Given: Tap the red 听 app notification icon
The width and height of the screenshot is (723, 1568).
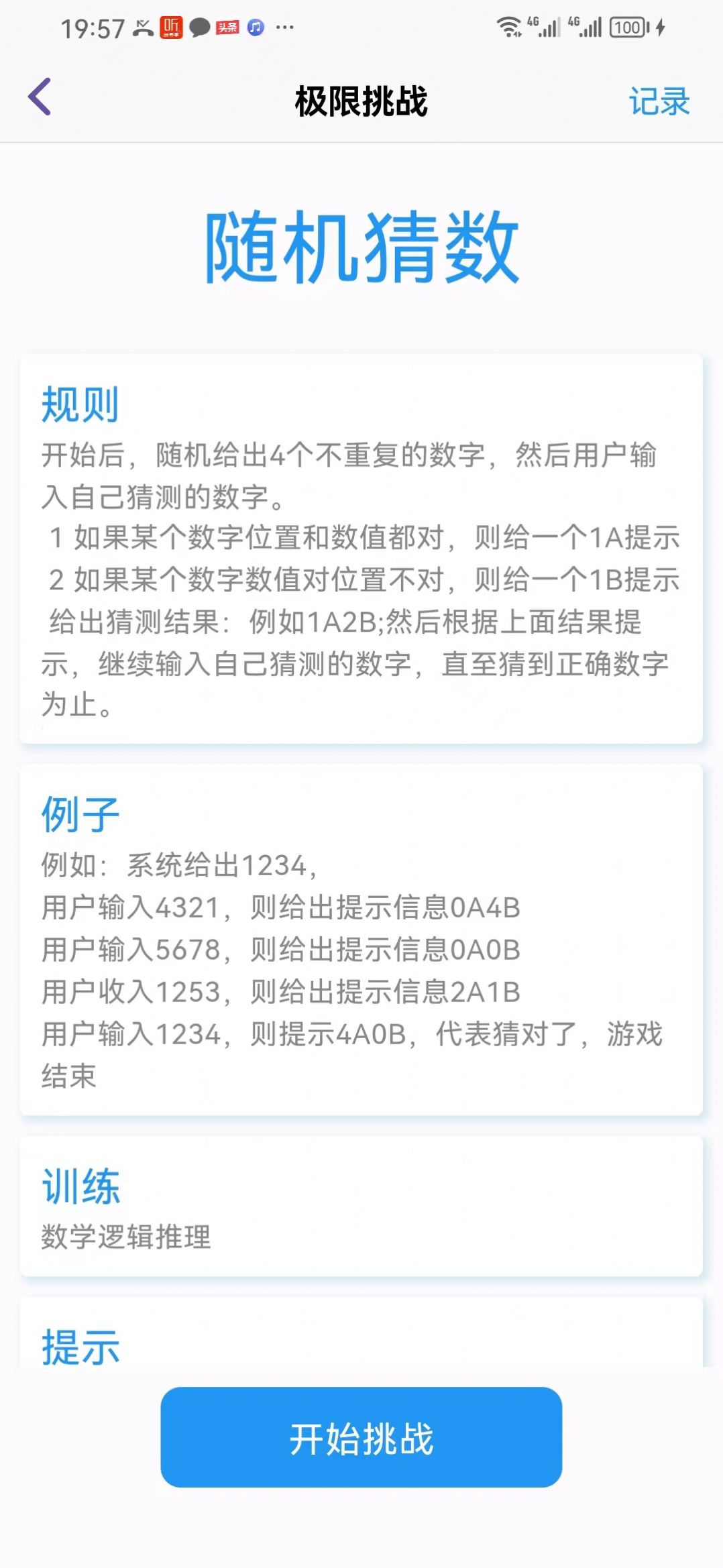Looking at the screenshot, I should coord(170,27).
